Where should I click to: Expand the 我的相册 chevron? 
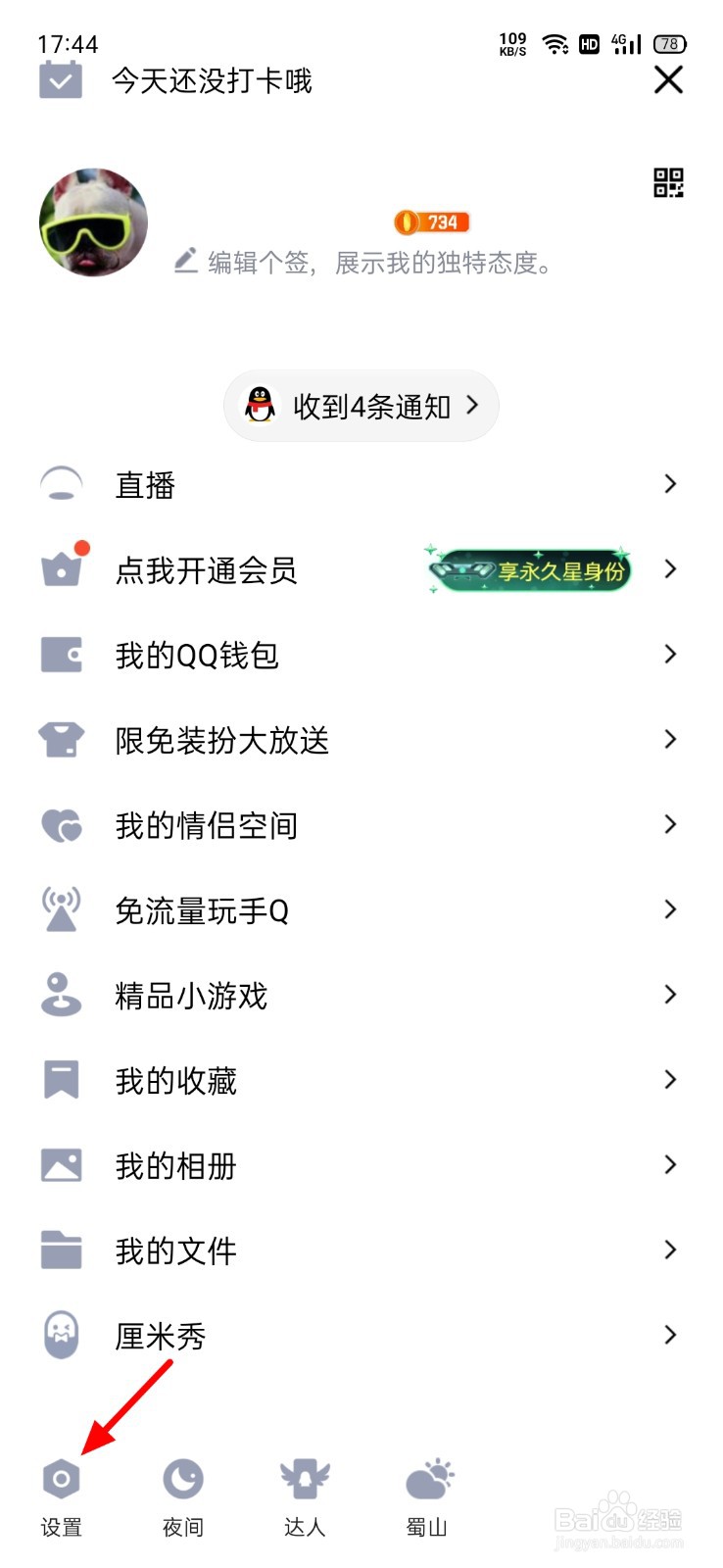670,1164
